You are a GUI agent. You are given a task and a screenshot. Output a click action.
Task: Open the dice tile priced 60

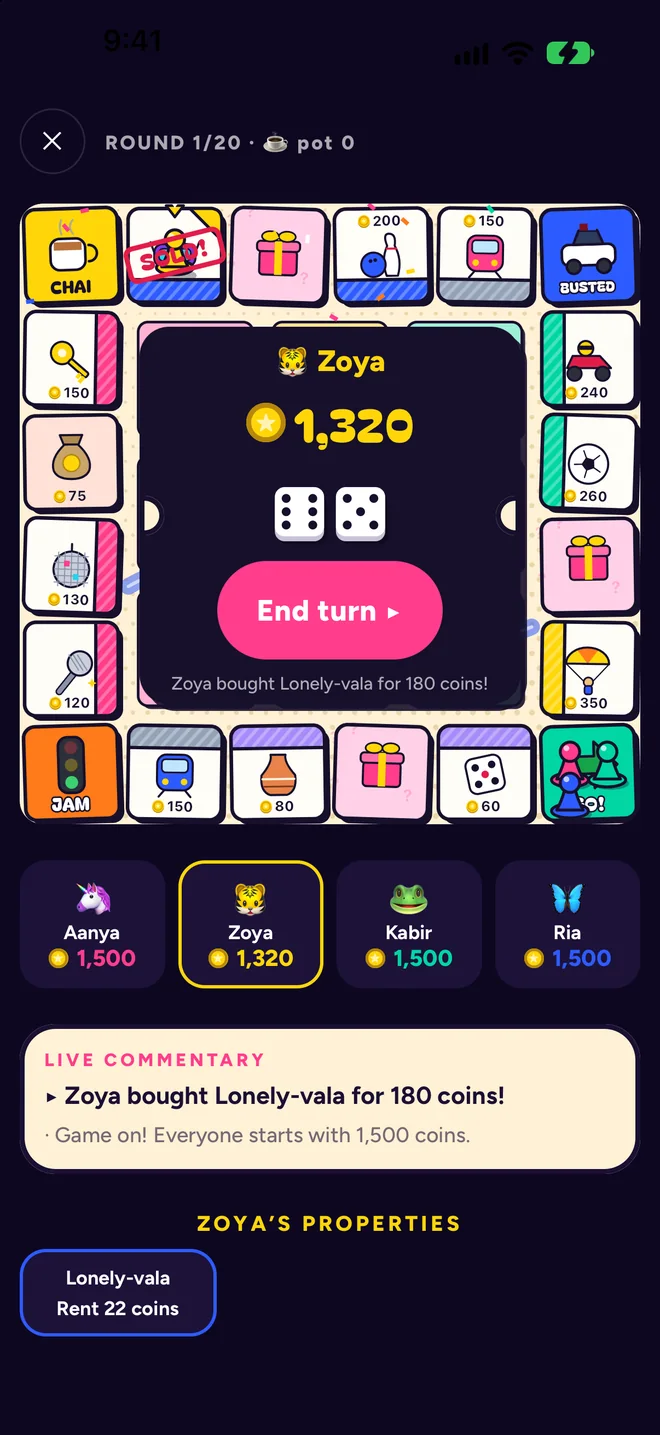485,772
